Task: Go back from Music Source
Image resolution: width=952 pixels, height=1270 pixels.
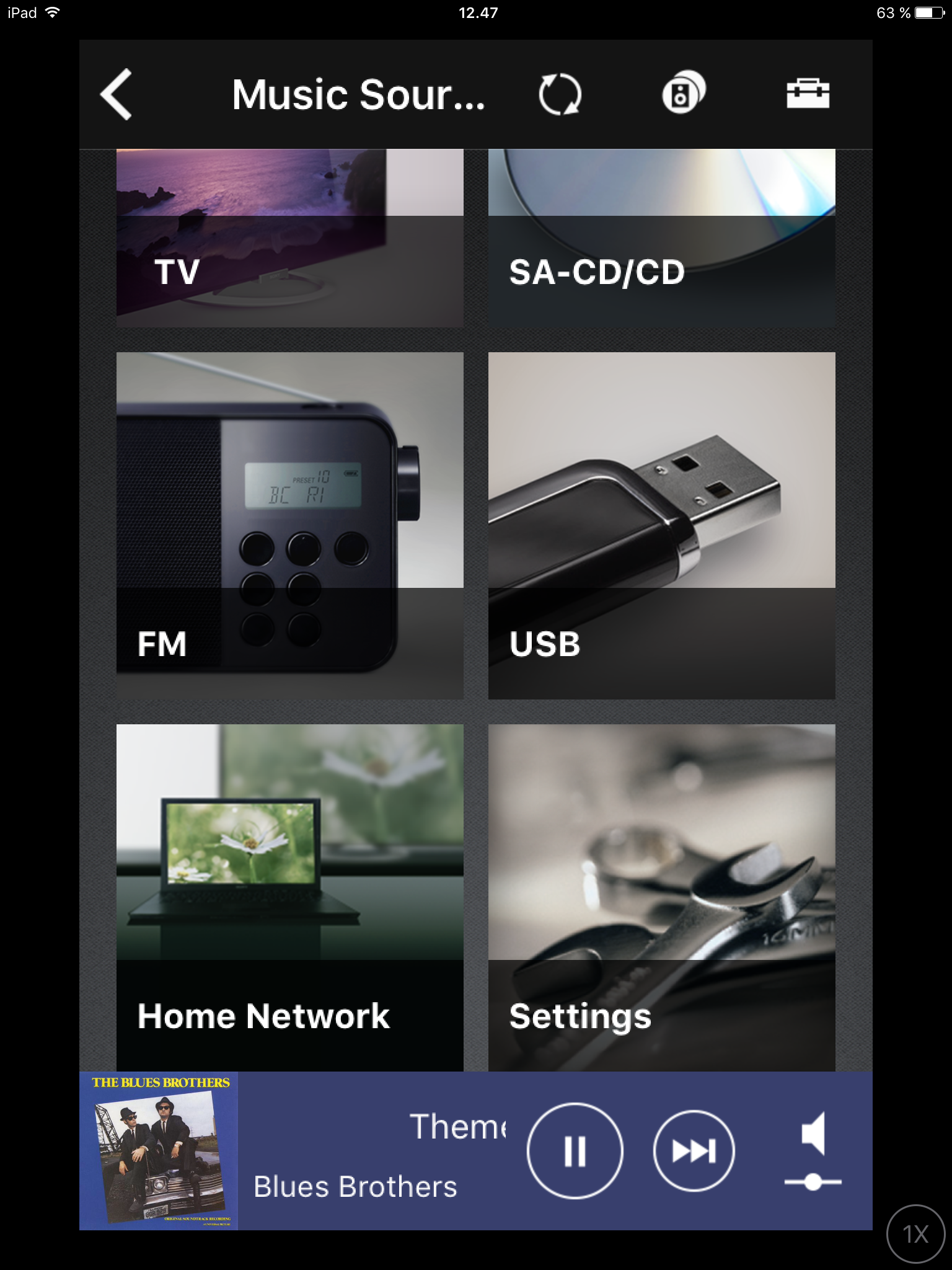Action: (117, 94)
